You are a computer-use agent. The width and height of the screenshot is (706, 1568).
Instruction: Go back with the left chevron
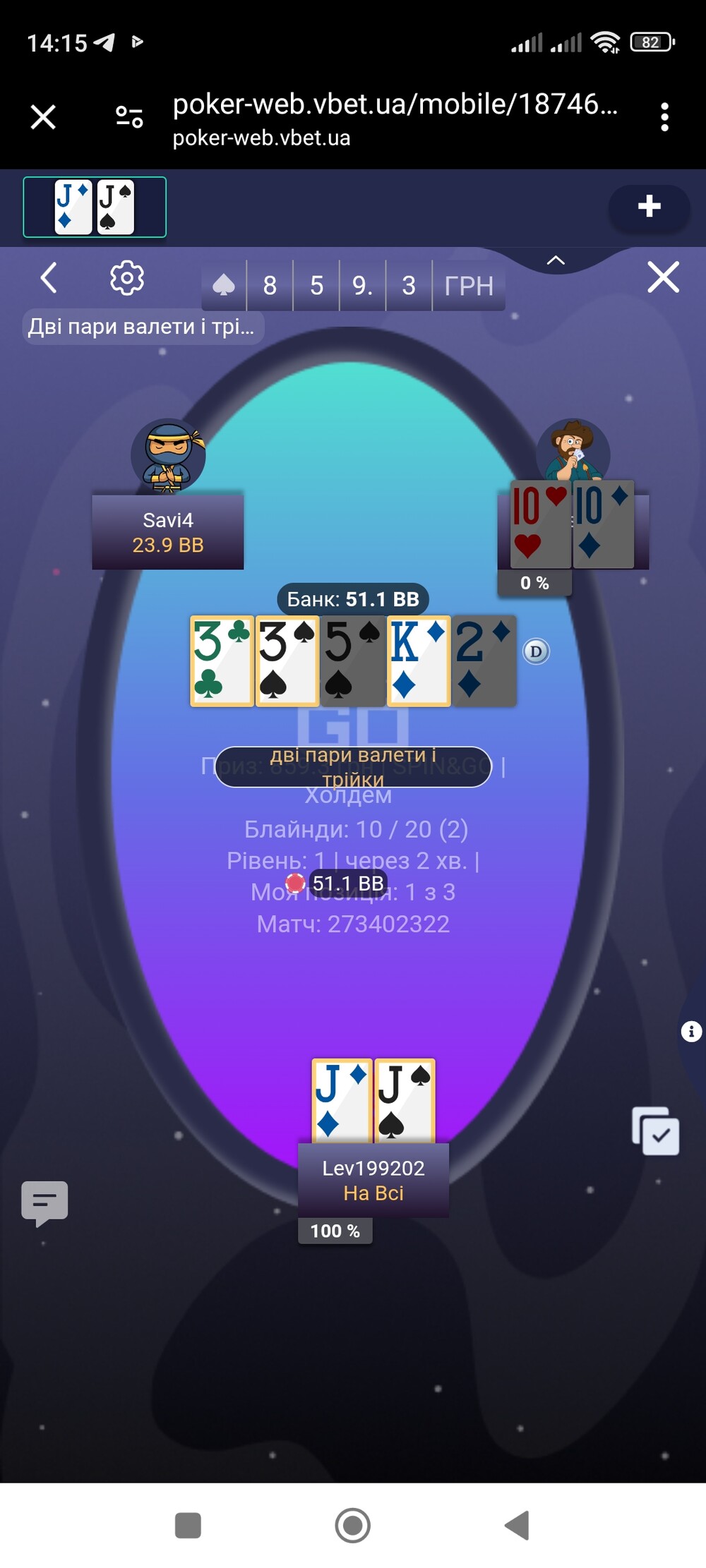(48, 278)
